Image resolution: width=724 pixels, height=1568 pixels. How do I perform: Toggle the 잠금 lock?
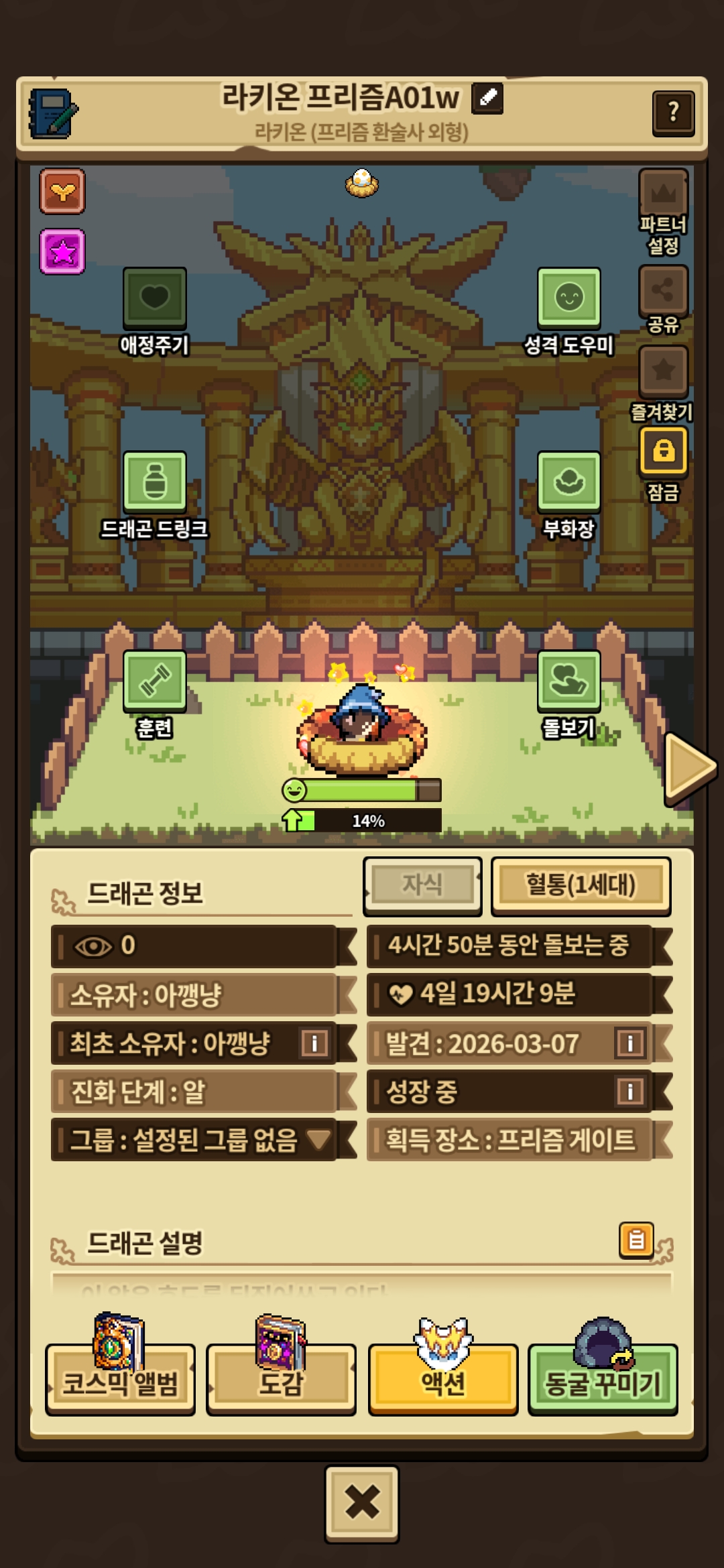[663, 451]
